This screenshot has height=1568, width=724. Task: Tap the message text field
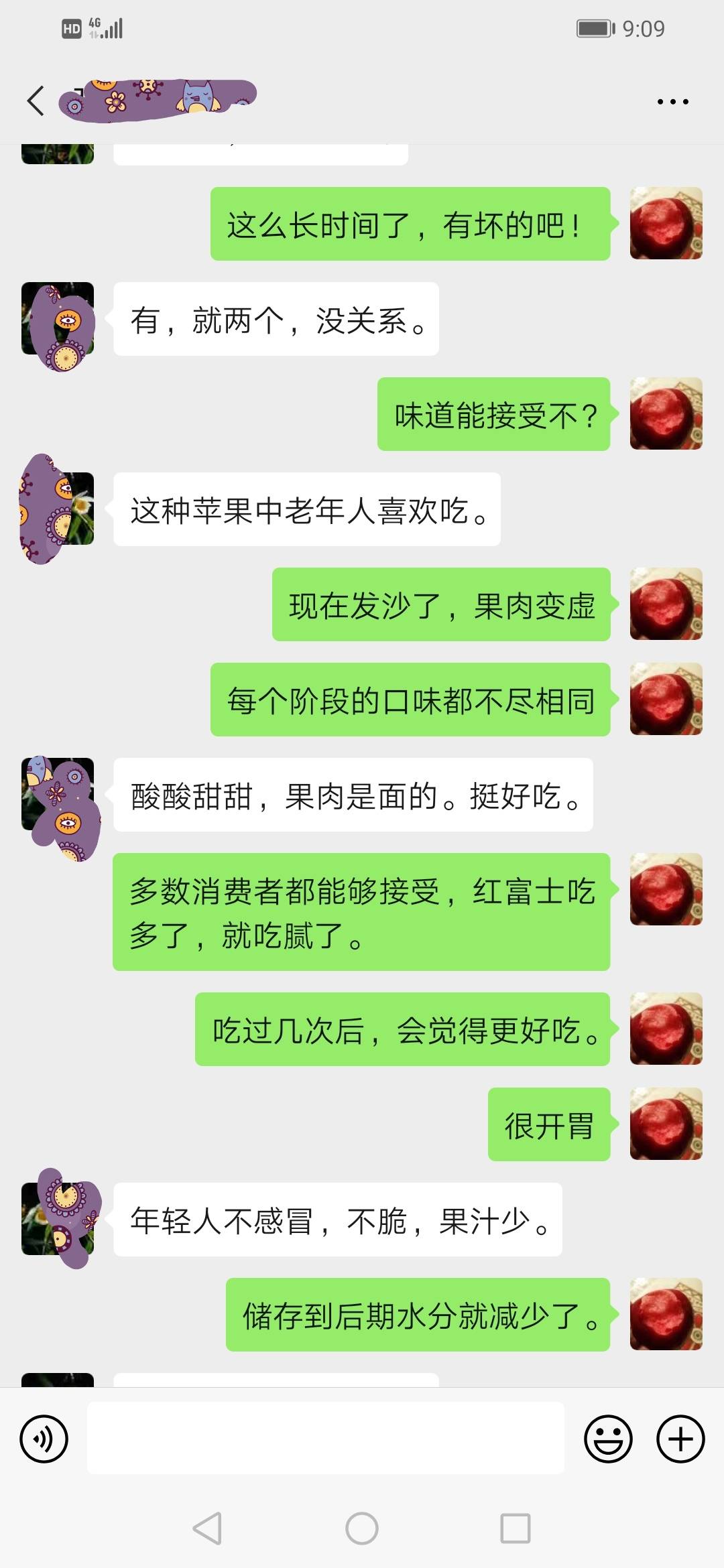326,1438
